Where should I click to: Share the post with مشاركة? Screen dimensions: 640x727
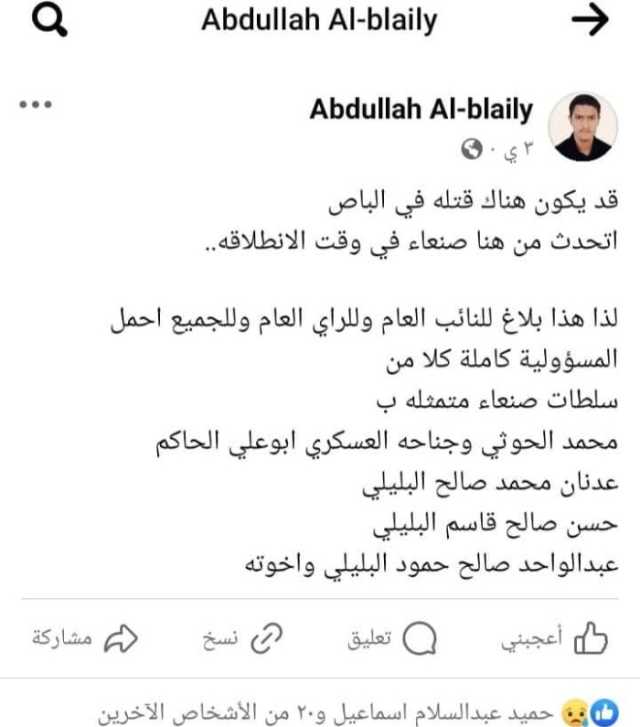83,637
